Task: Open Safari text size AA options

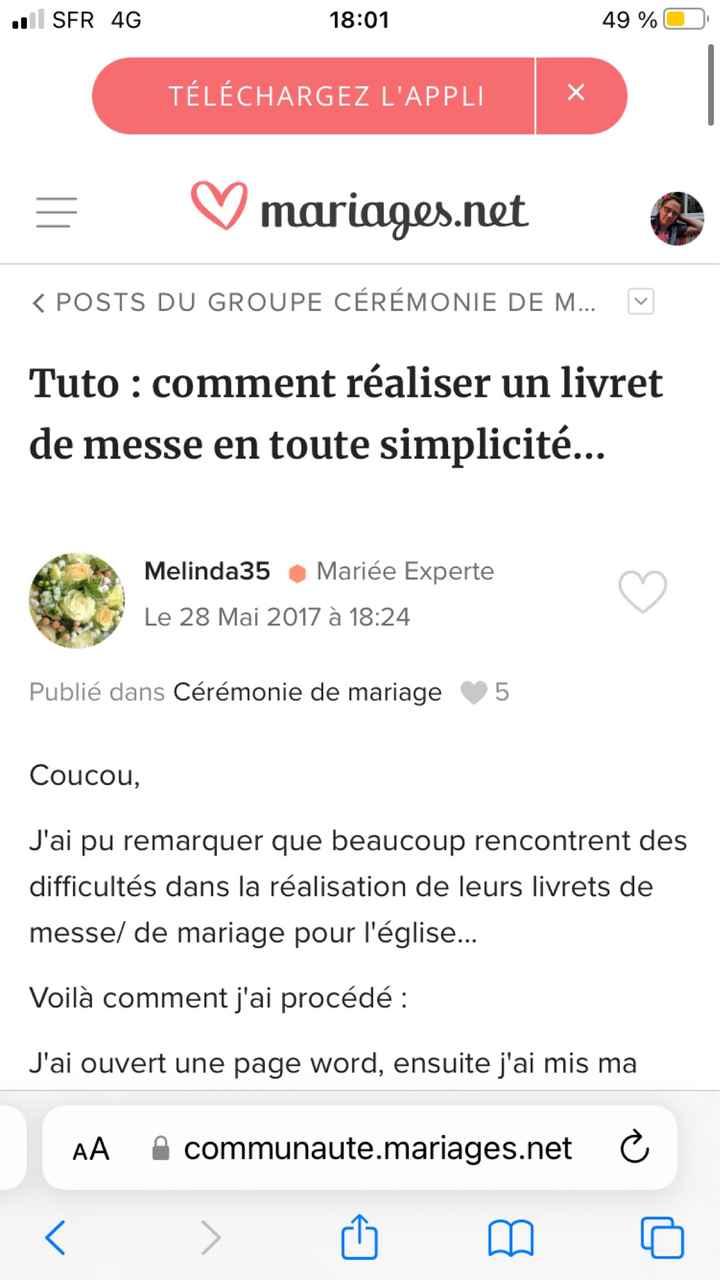Action: (x=91, y=1149)
